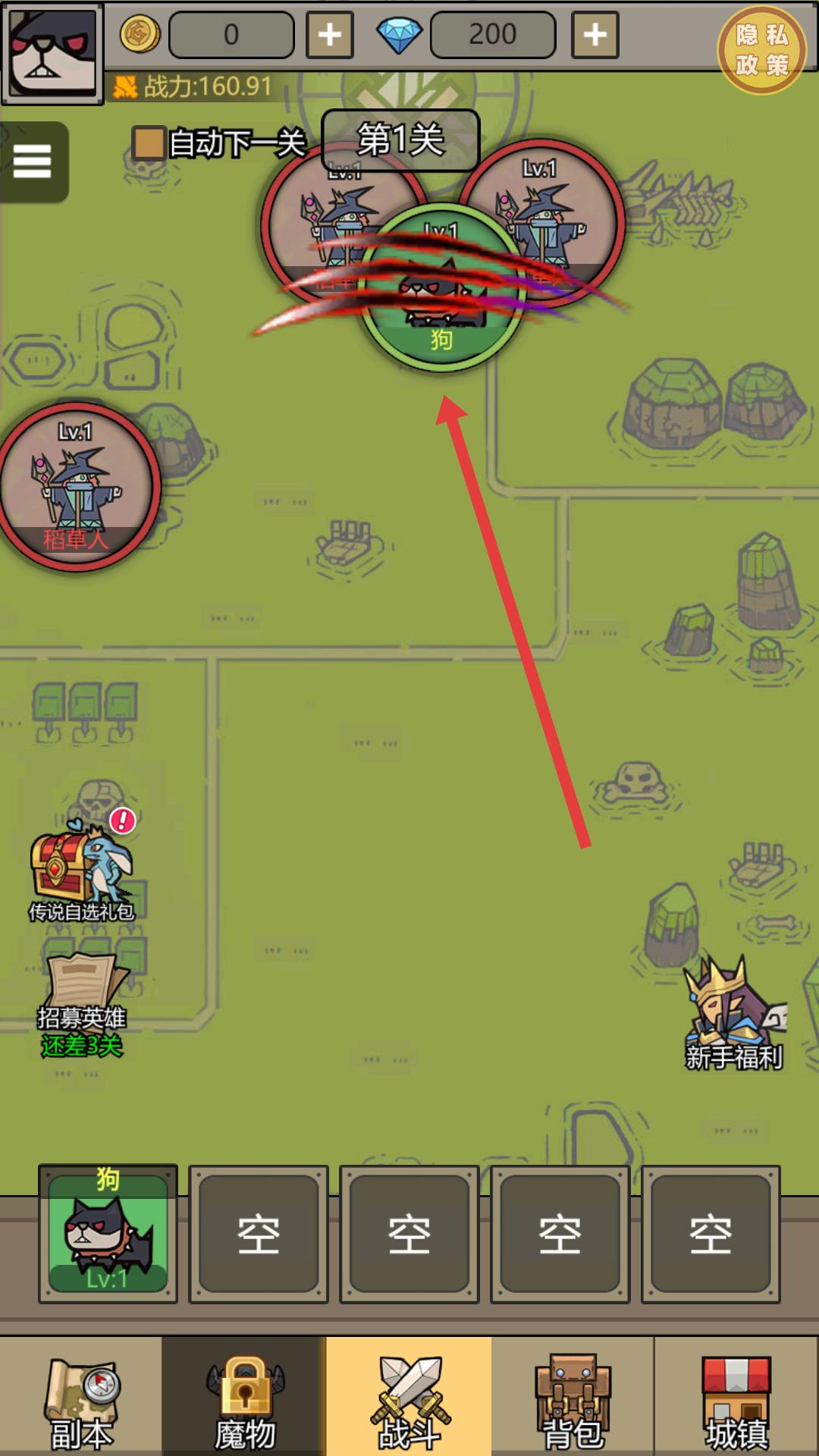Tap the second empty 空 hero slot

[x=409, y=1234]
